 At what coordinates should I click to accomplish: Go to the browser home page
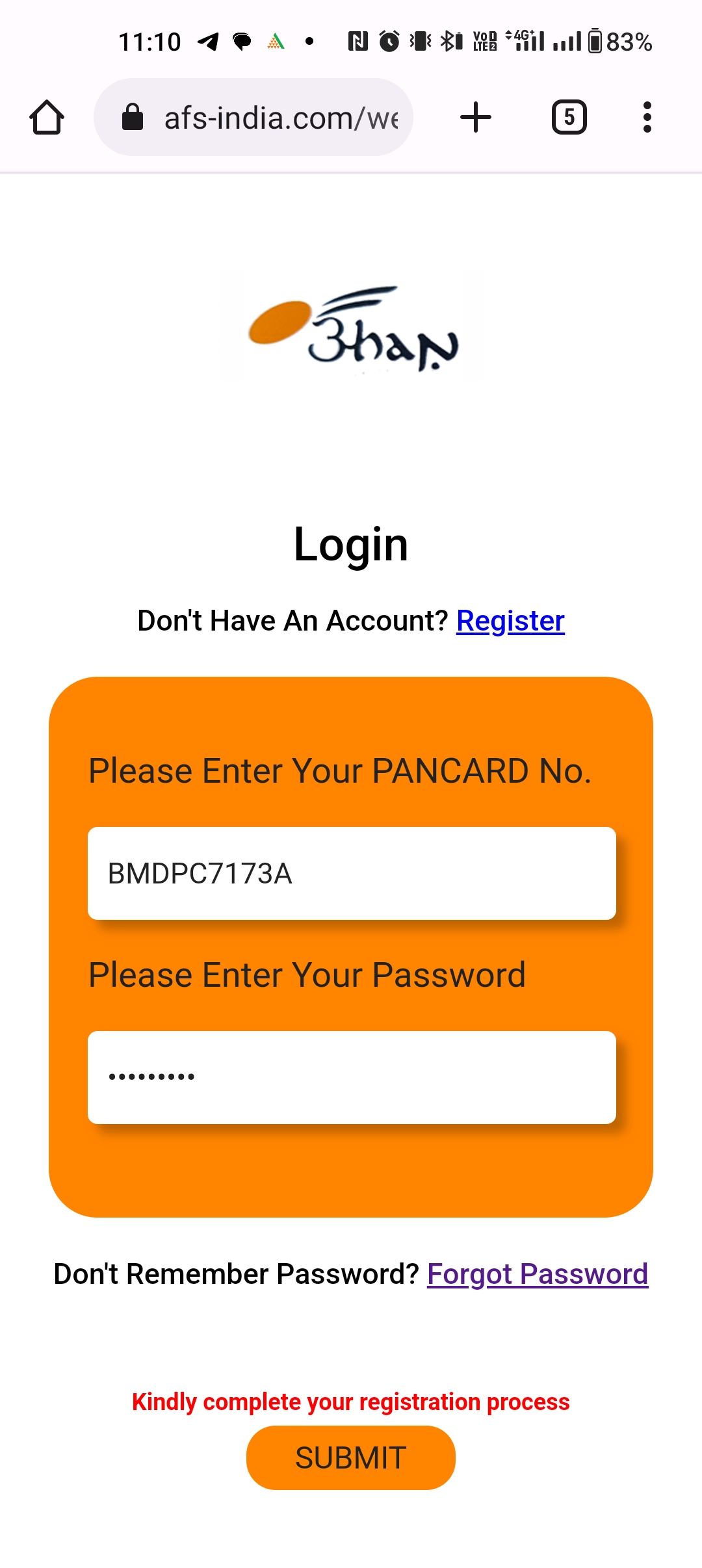(x=47, y=118)
